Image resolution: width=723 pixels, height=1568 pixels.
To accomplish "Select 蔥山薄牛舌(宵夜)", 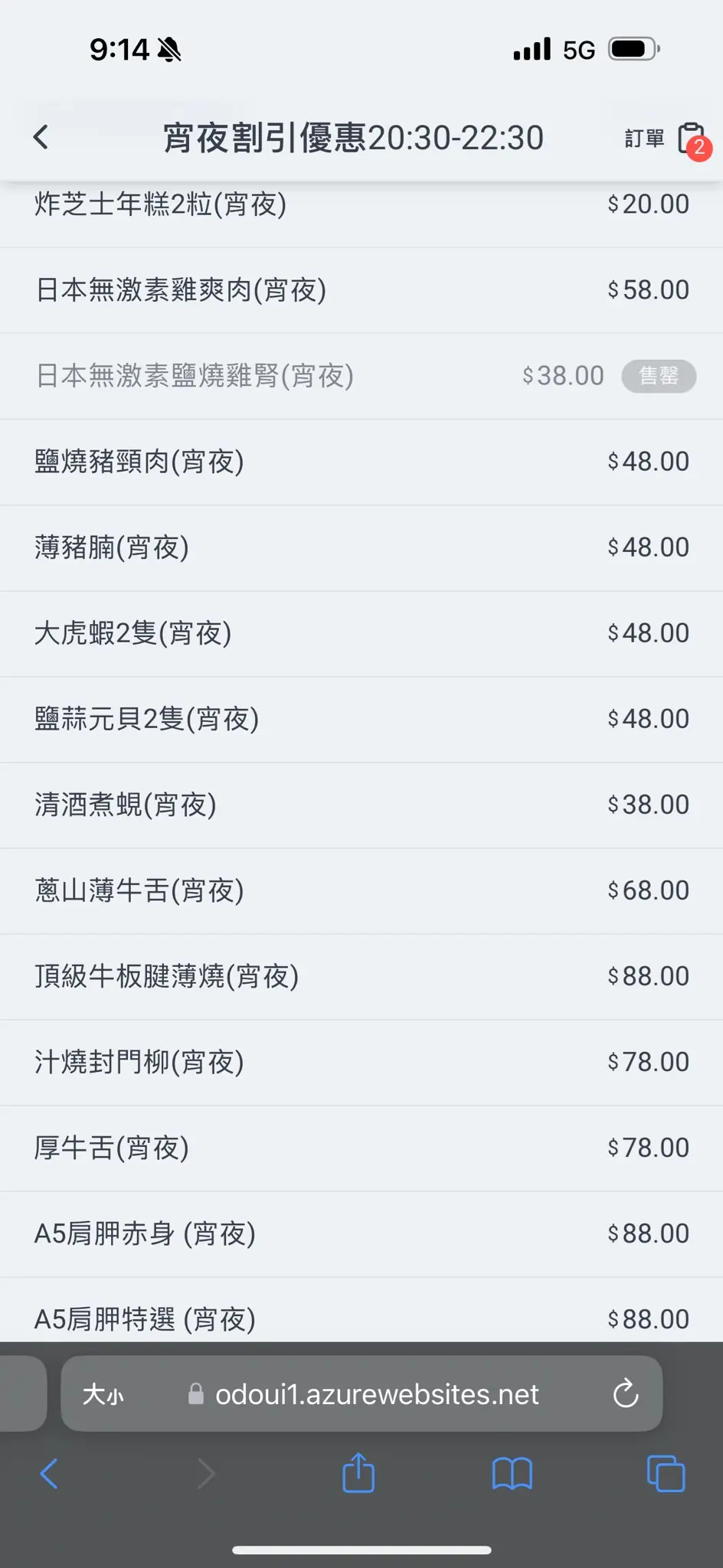I will pos(361,890).
